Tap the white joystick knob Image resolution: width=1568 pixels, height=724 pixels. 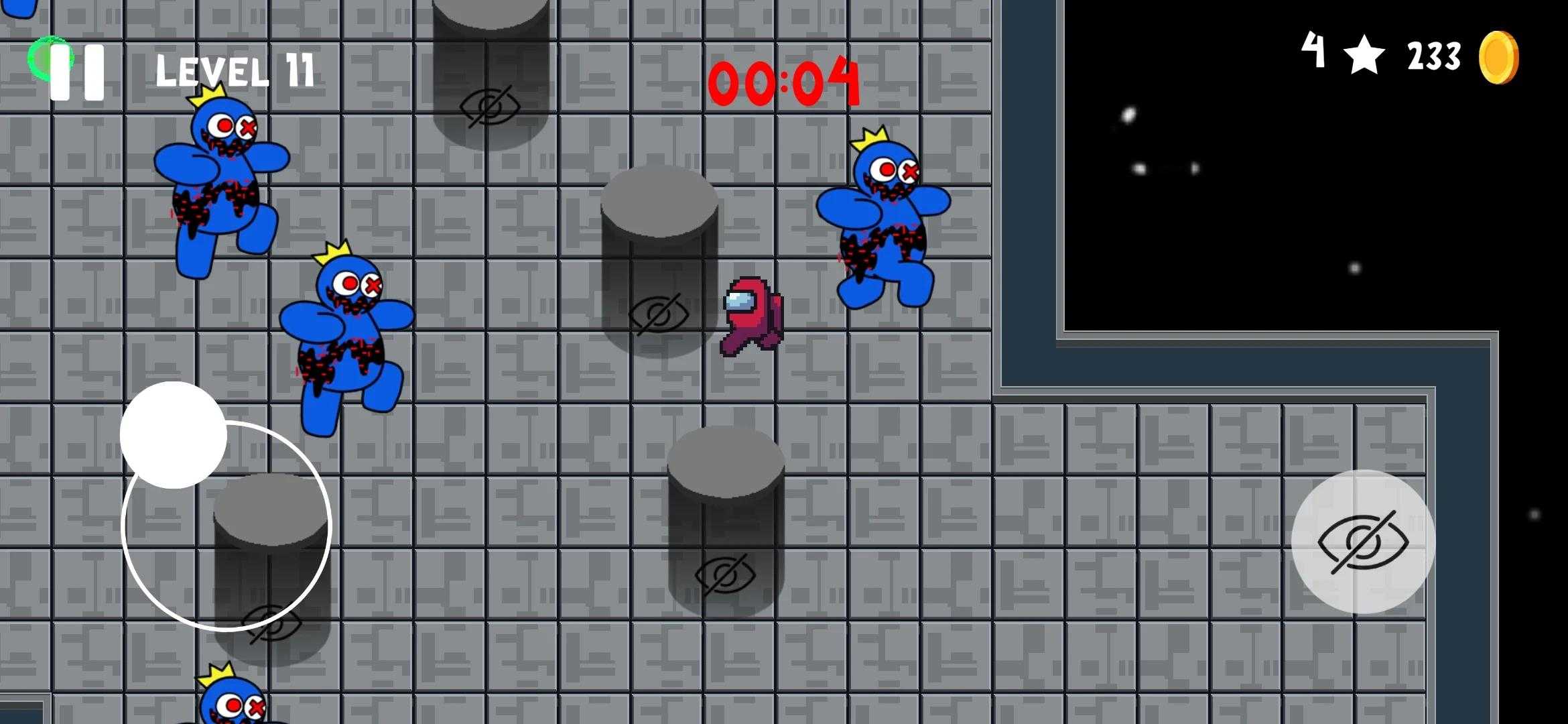click(174, 434)
